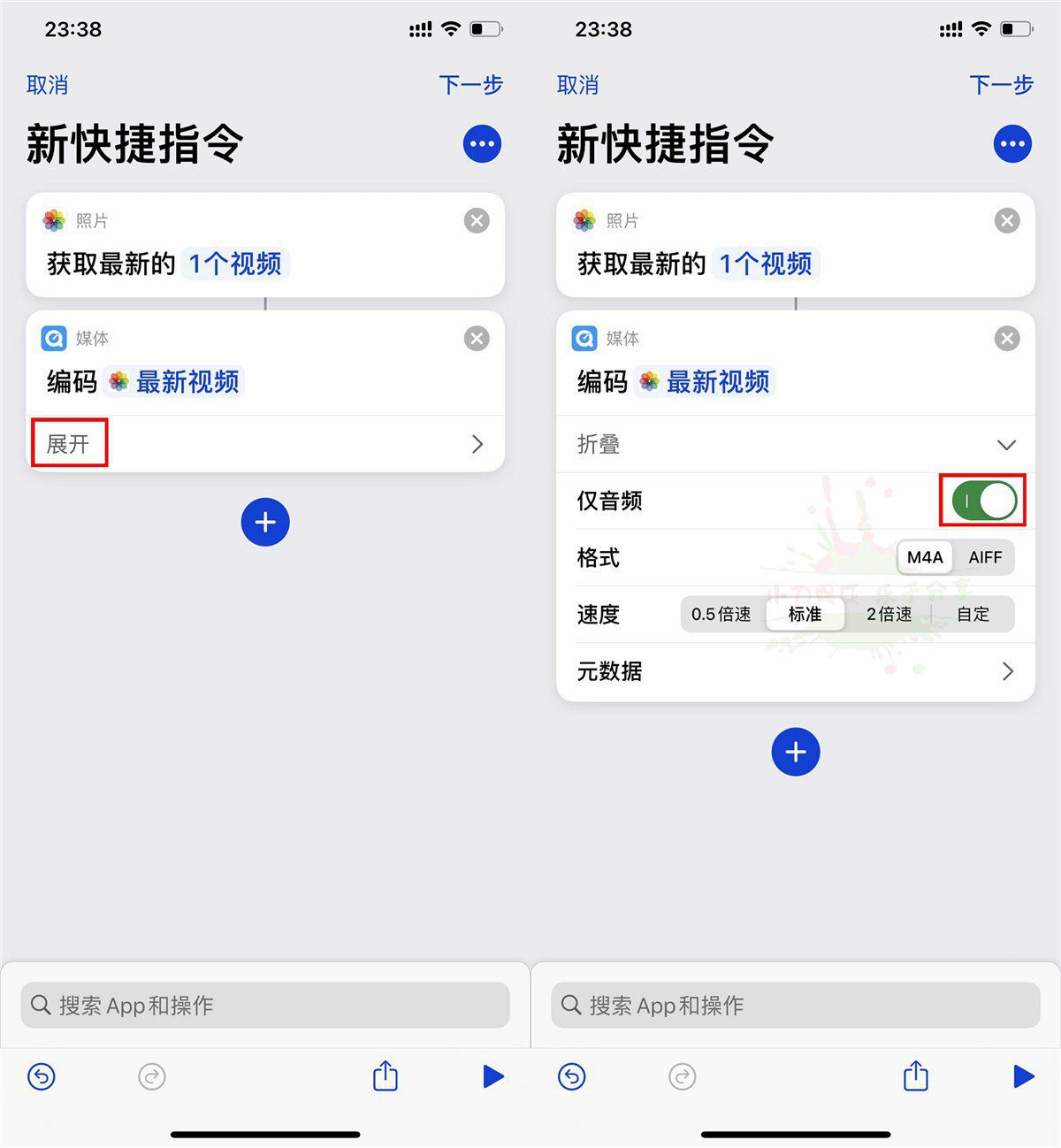1061x1148 pixels.
Task: Tap the blue more options ellipsis button
Action: coord(482,143)
